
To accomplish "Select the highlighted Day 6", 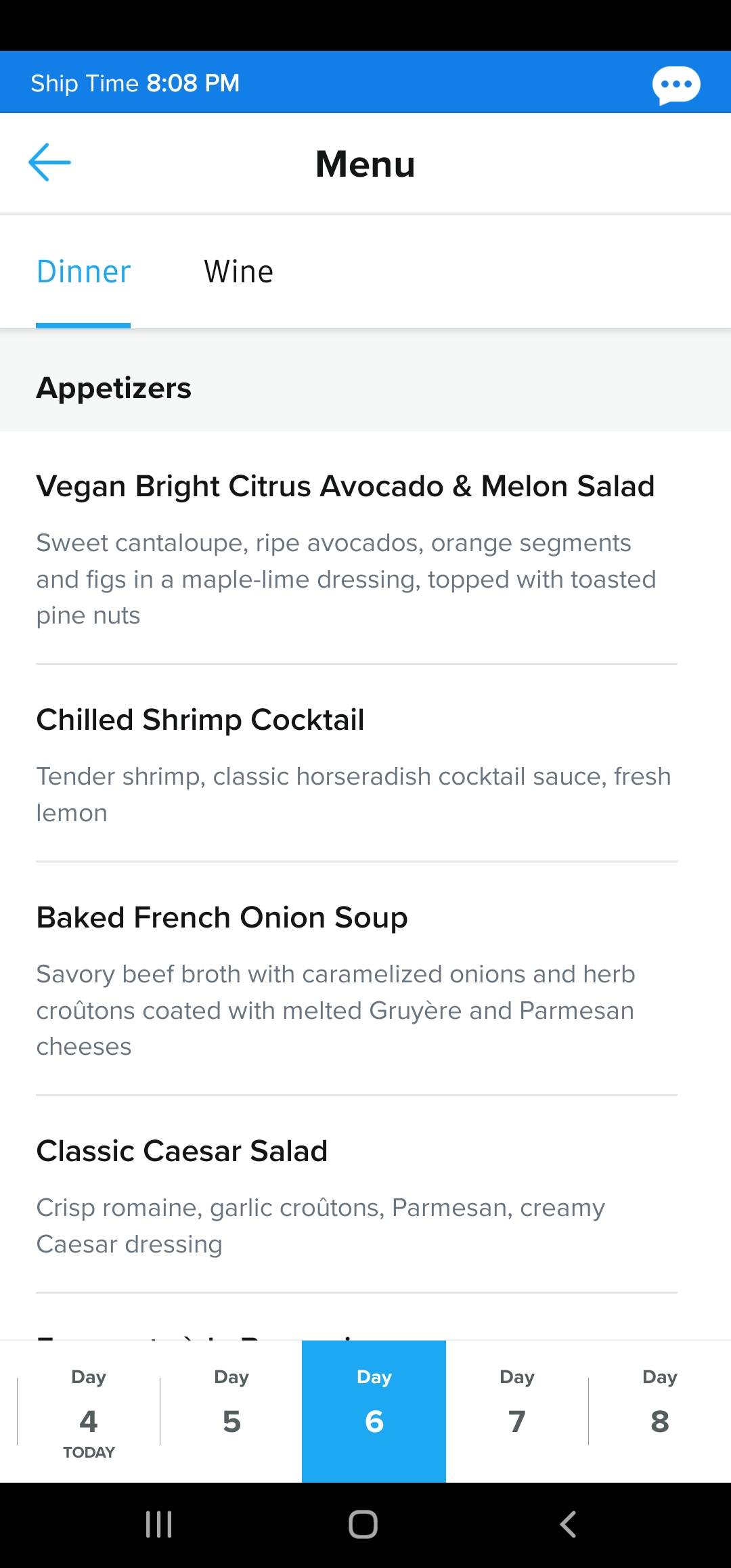I will [374, 1412].
